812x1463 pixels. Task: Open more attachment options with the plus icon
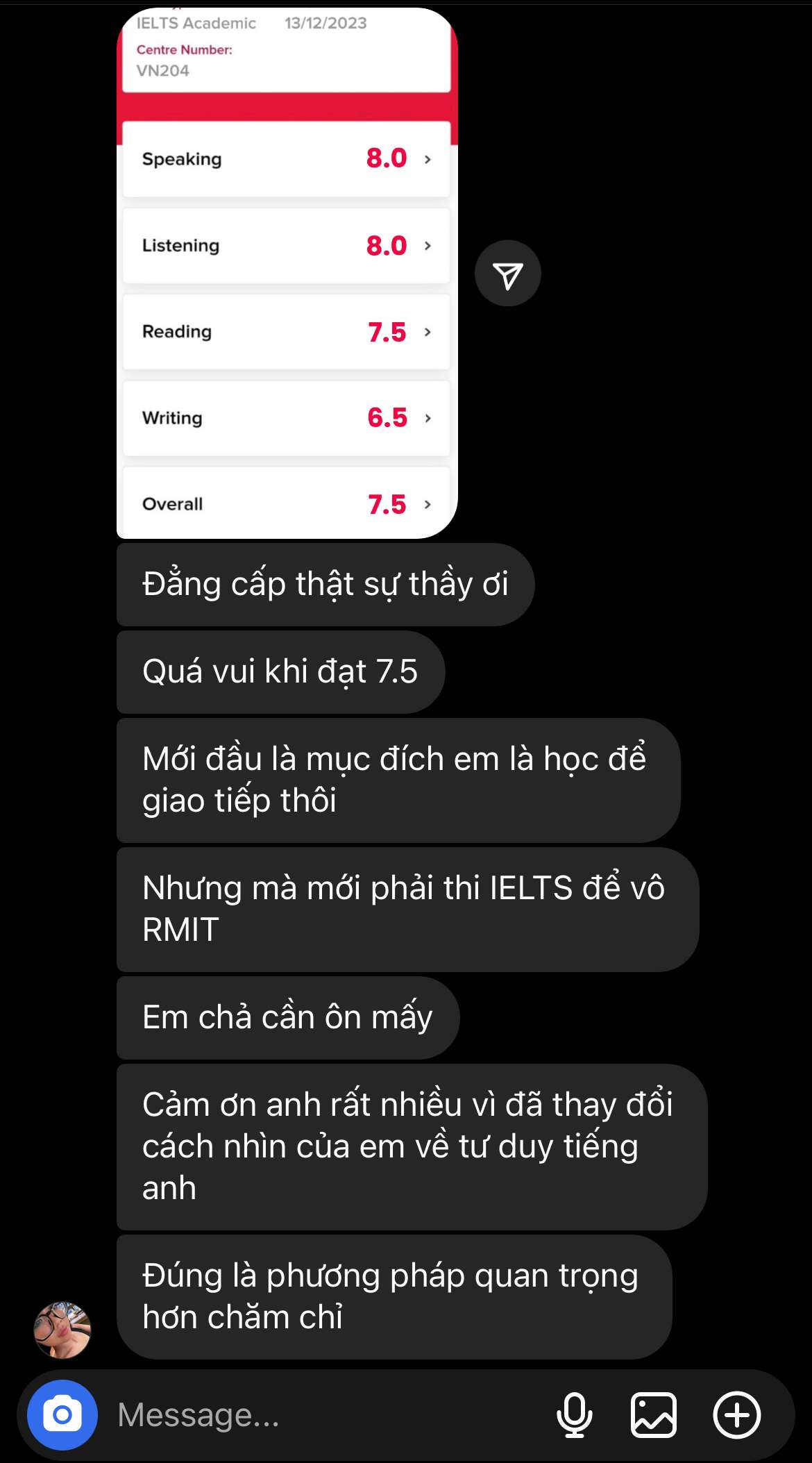[736, 1414]
